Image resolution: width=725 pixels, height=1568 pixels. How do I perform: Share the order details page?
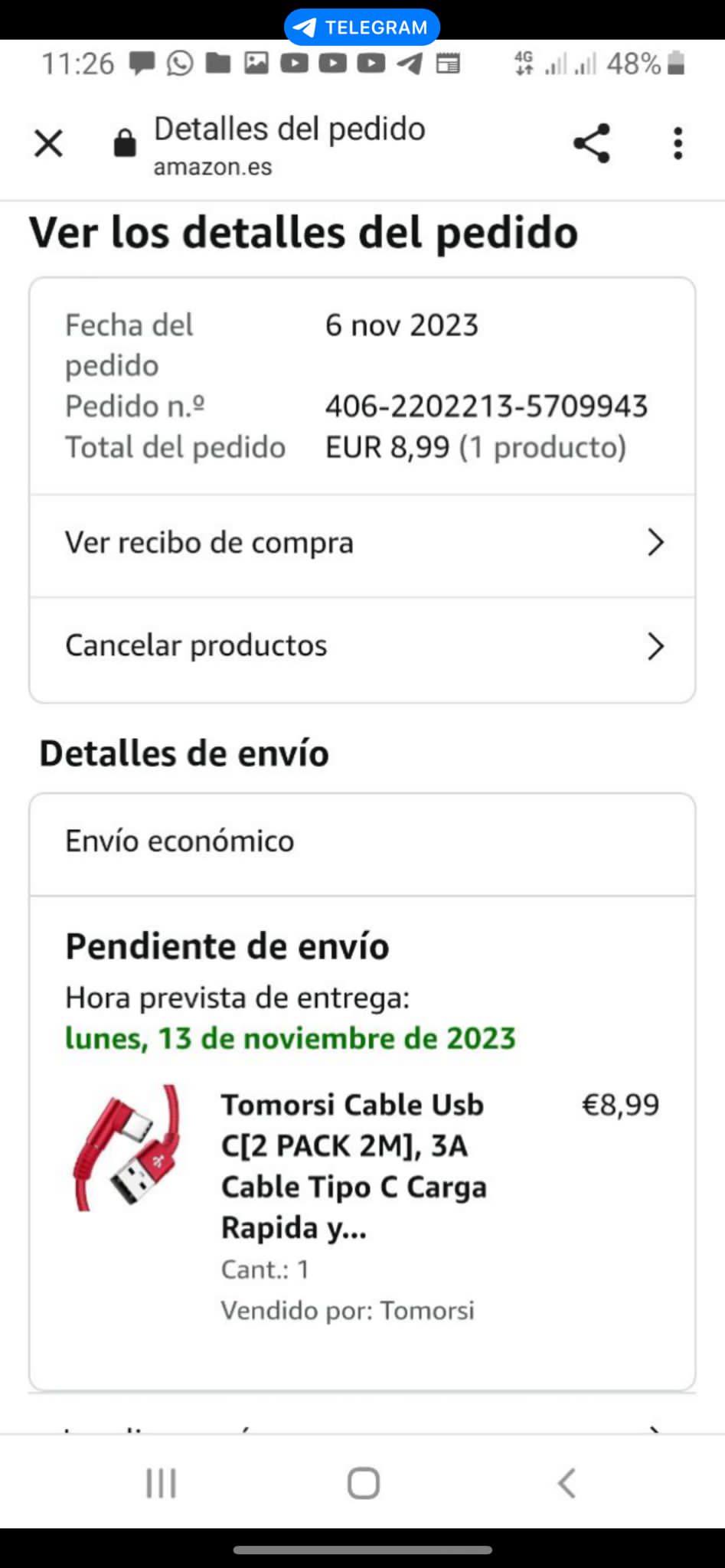click(x=592, y=143)
